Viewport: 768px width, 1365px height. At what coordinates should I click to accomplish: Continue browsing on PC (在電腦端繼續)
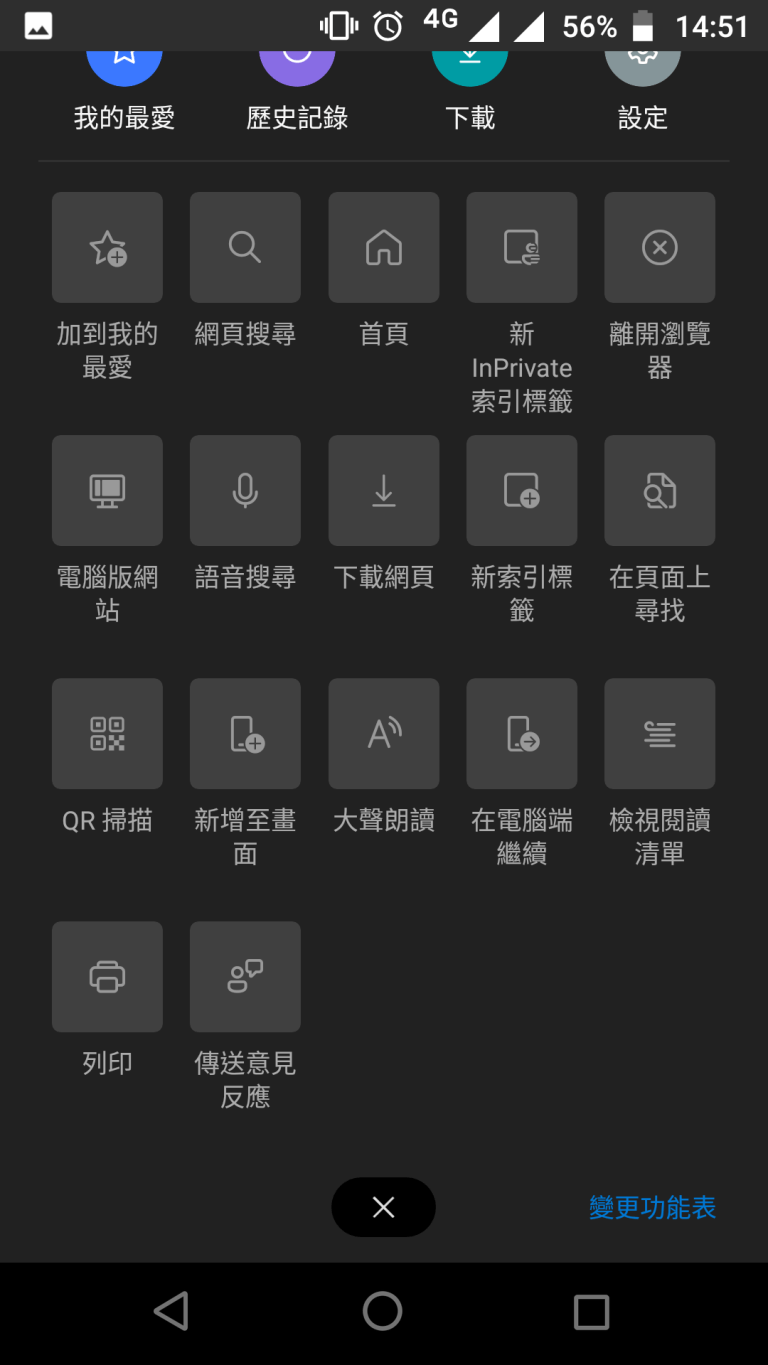(x=521, y=733)
